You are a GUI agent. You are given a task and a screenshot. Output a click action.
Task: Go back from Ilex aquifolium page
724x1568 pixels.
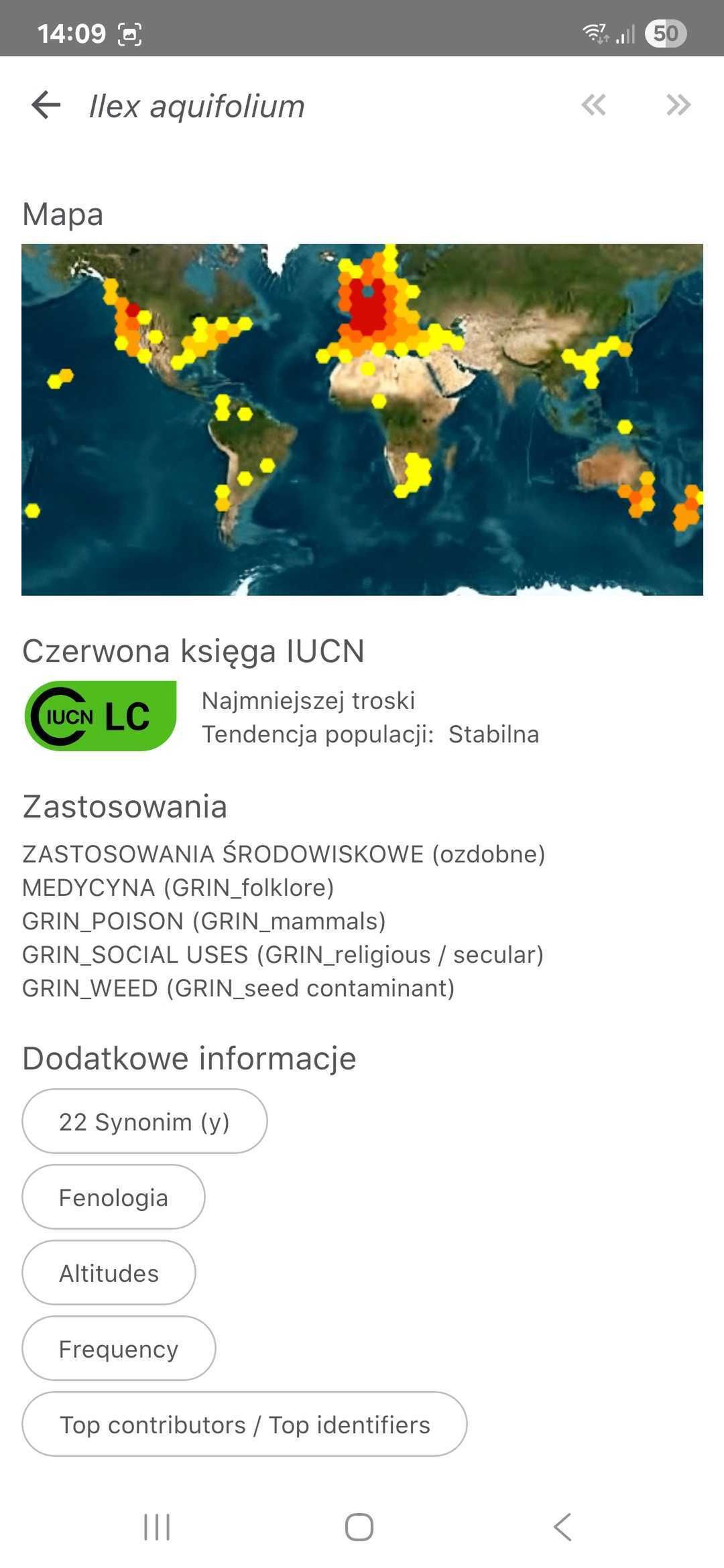[x=46, y=105]
